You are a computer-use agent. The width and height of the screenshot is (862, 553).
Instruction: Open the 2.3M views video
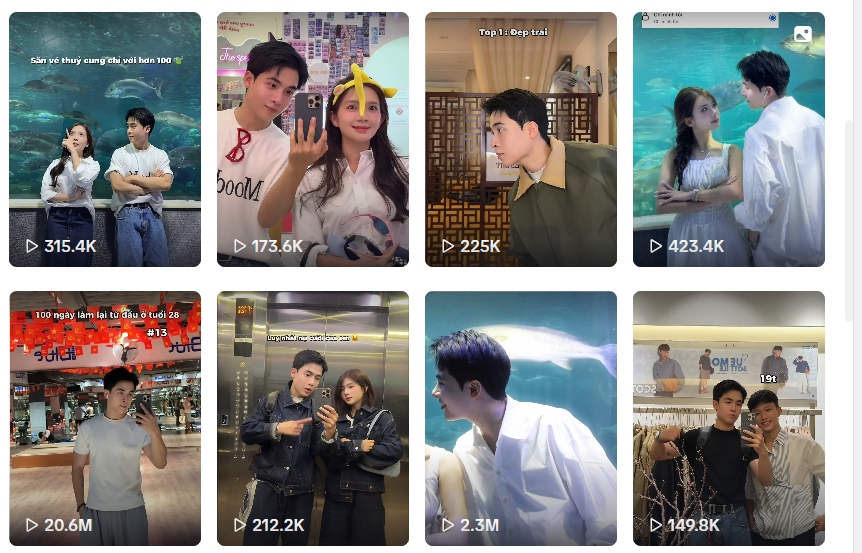[x=521, y=418]
